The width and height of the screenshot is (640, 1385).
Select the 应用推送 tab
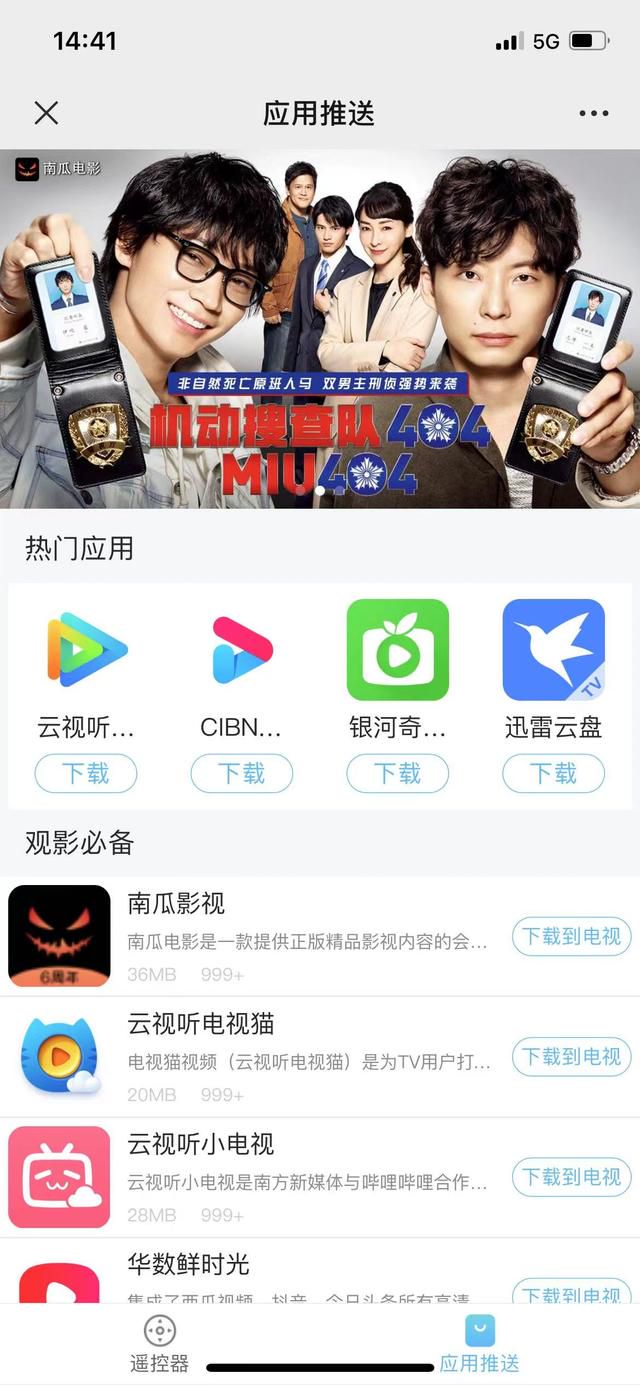tap(480, 1344)
